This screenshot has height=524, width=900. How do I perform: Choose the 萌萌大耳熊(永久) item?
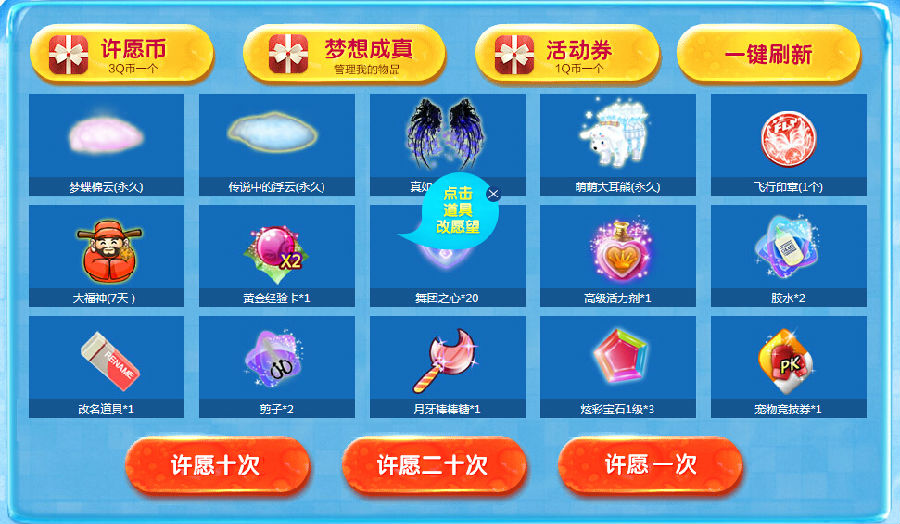[618, 143]
